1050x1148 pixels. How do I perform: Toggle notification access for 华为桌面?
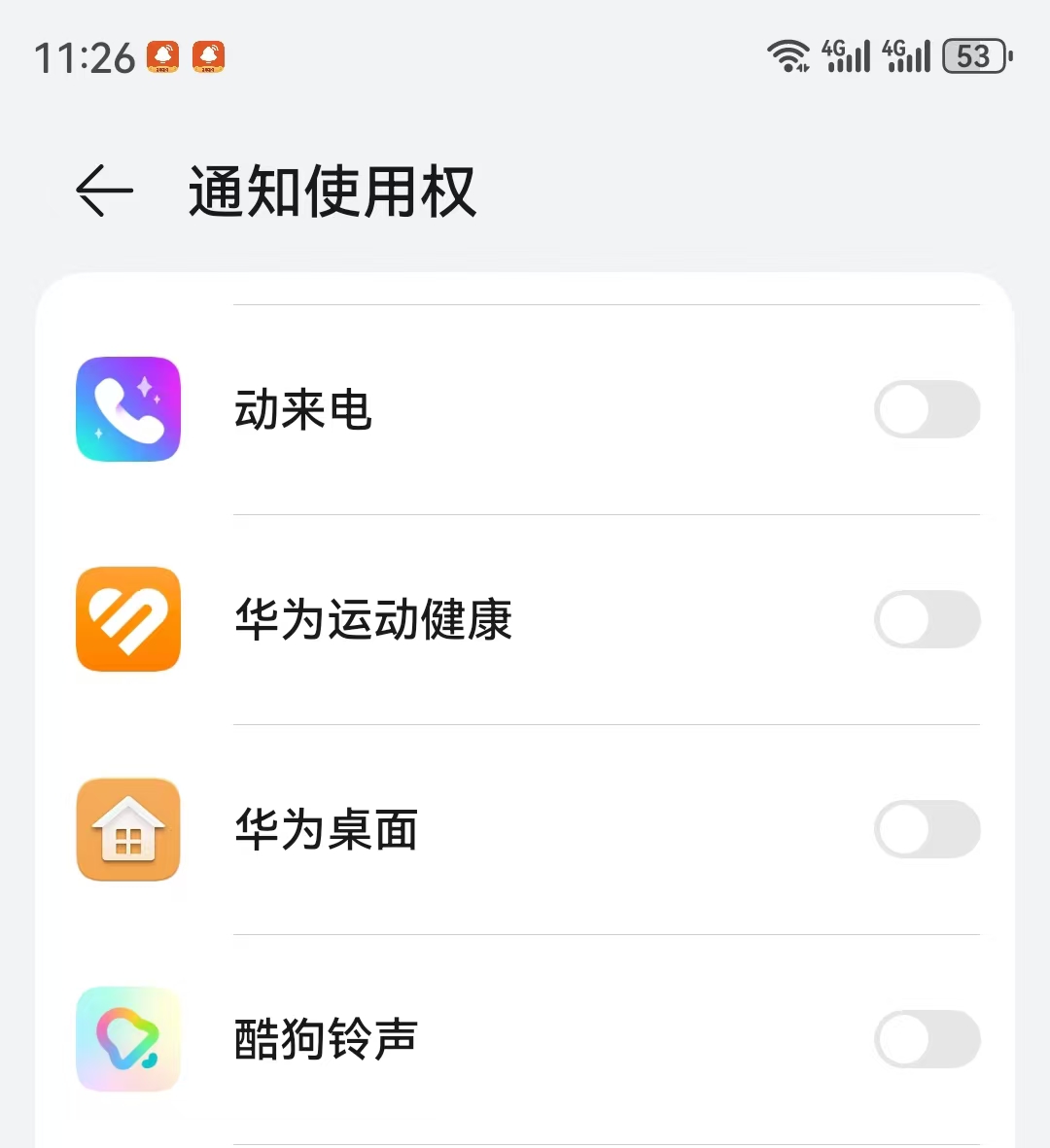927,829
